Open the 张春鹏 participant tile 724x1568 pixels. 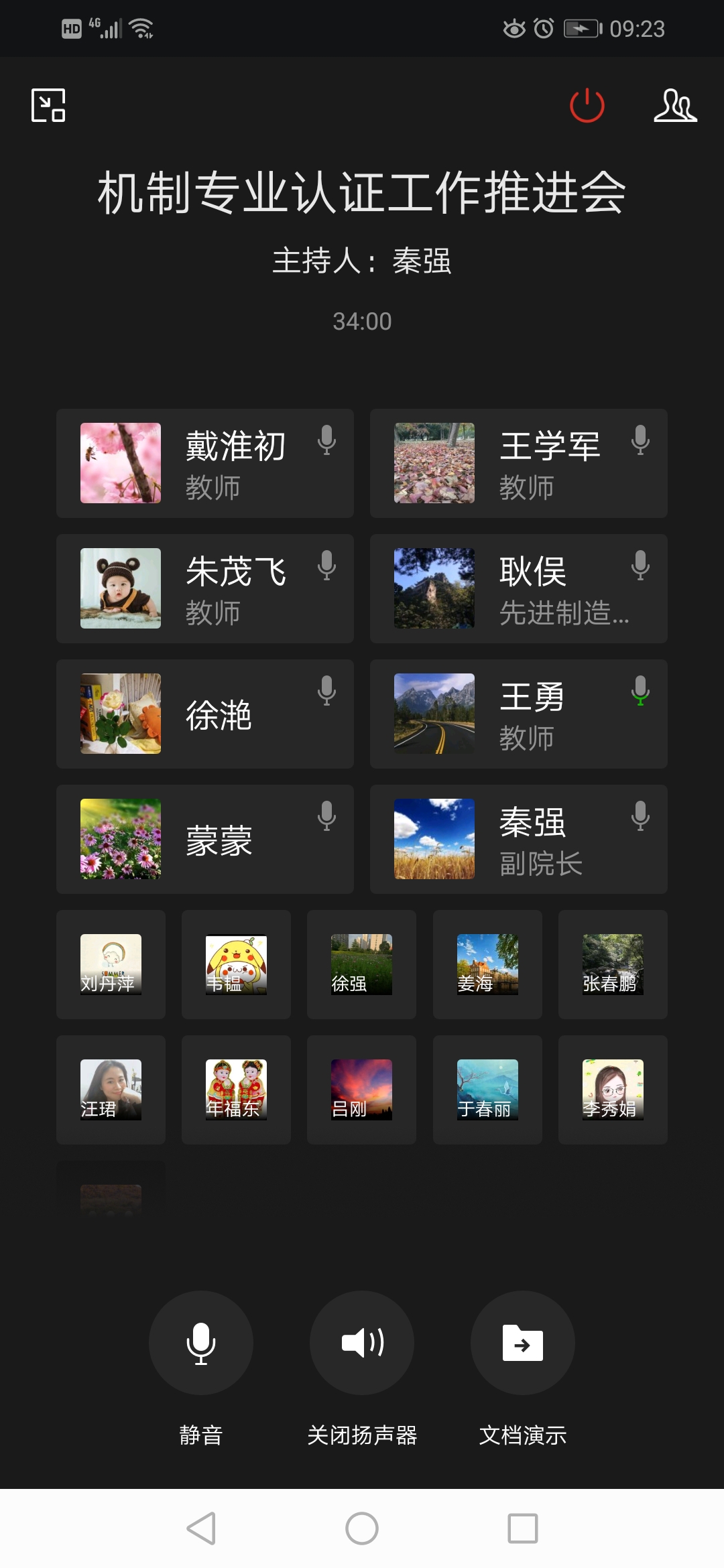click(x=613, y=964)
